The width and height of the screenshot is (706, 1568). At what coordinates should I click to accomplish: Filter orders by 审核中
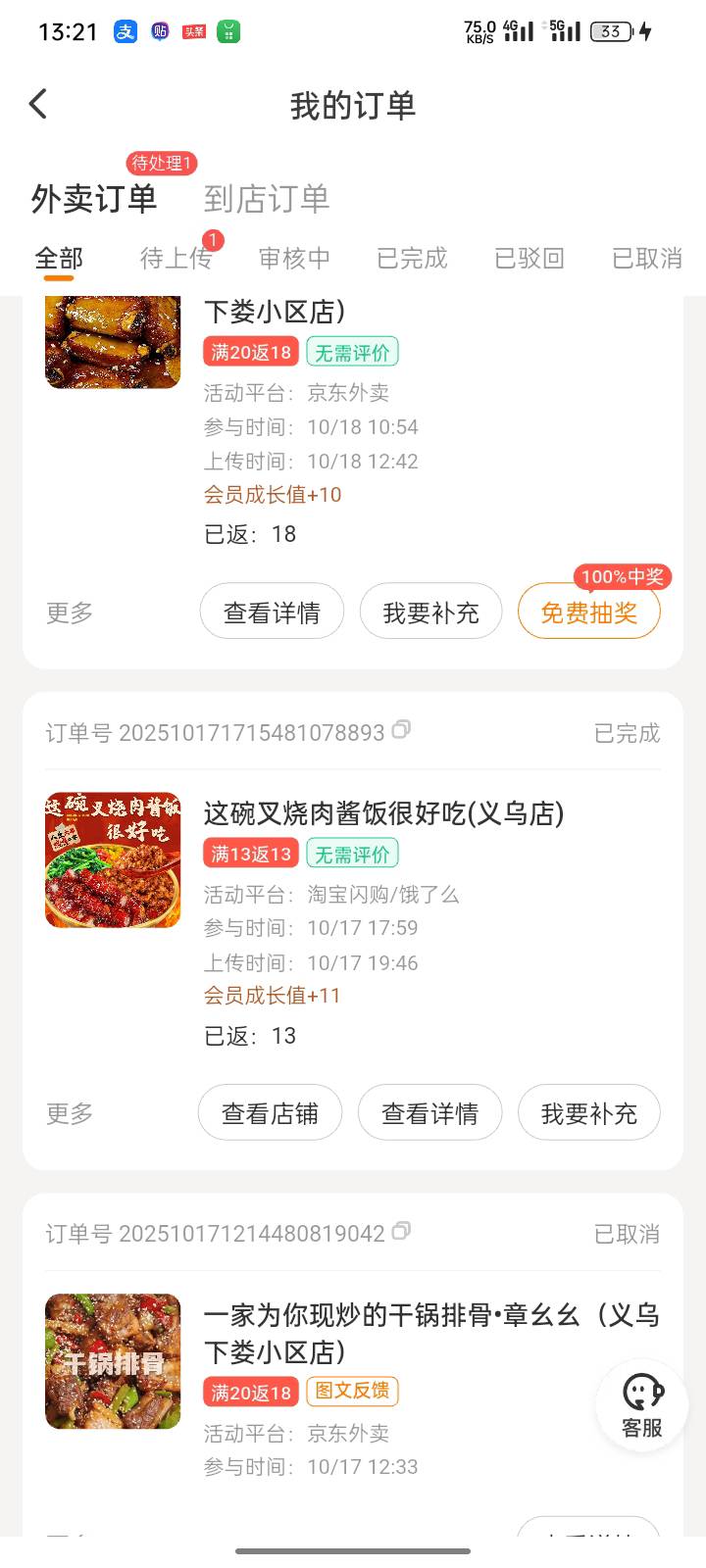(294, 258)
